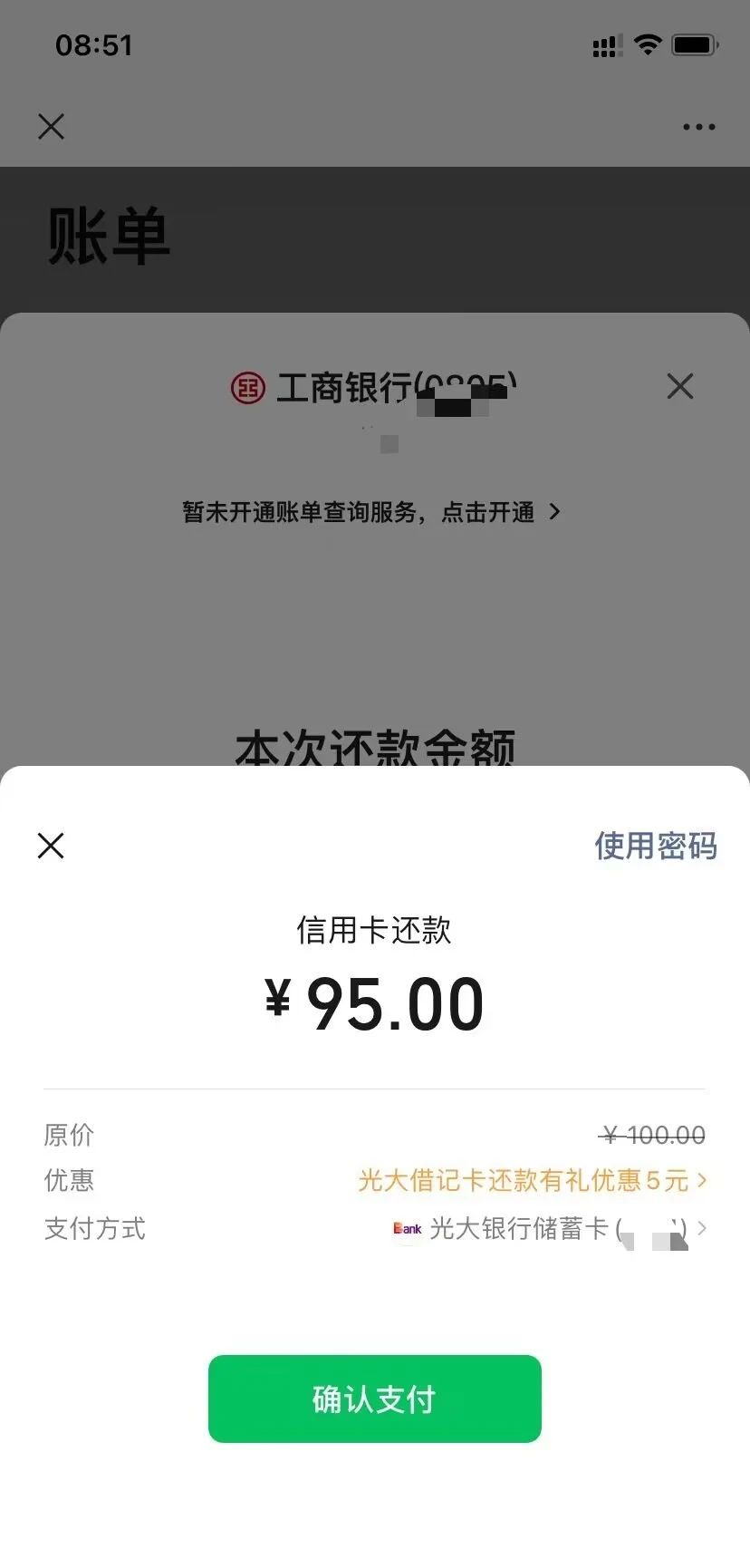This screenshot has width=750, height=1568.
Task: Change payment method from 光大银行储蓄卡
Action: pyautogui.click(x=549, y=1229)
